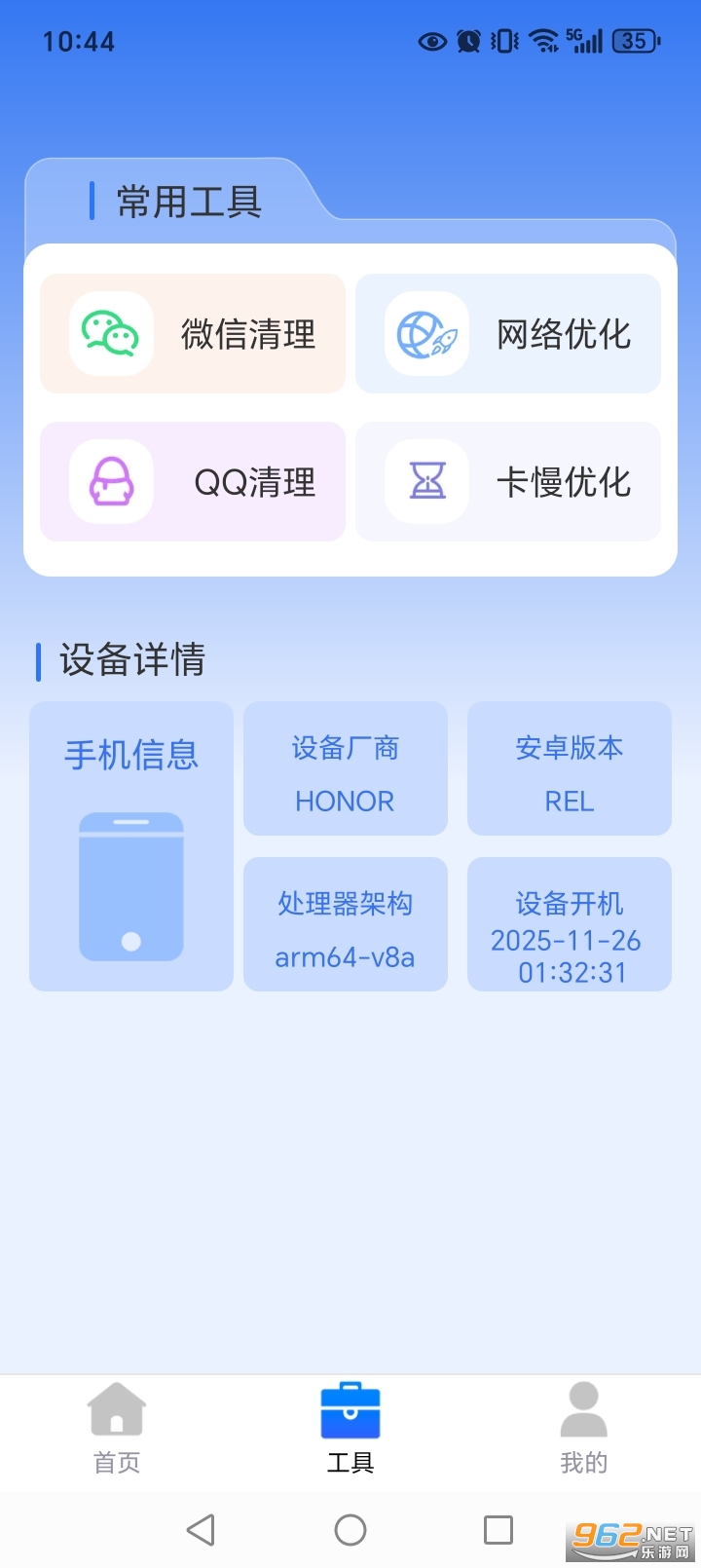701x1568 pixels.
Task: Open the recent apps square button
Action: click(498, 1529)
